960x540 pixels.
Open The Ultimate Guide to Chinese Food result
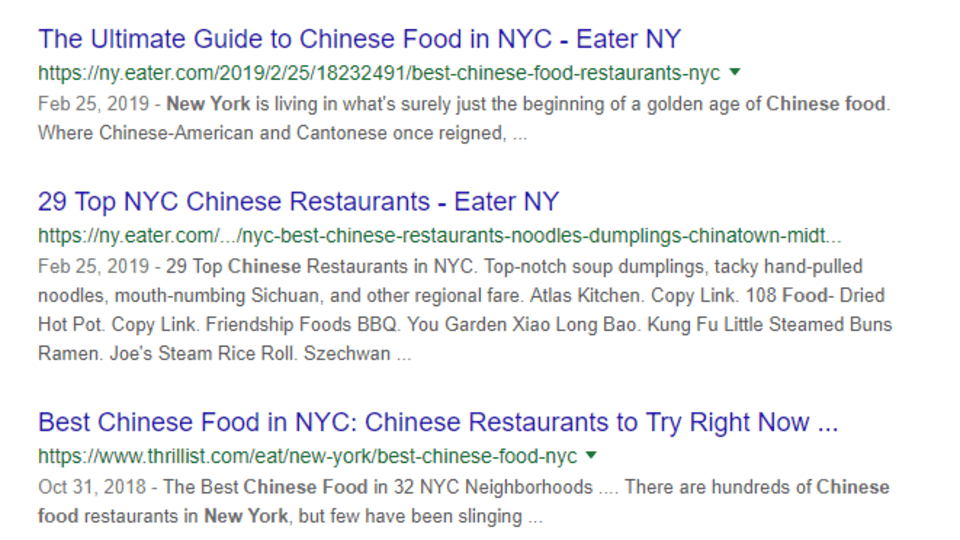359,40
